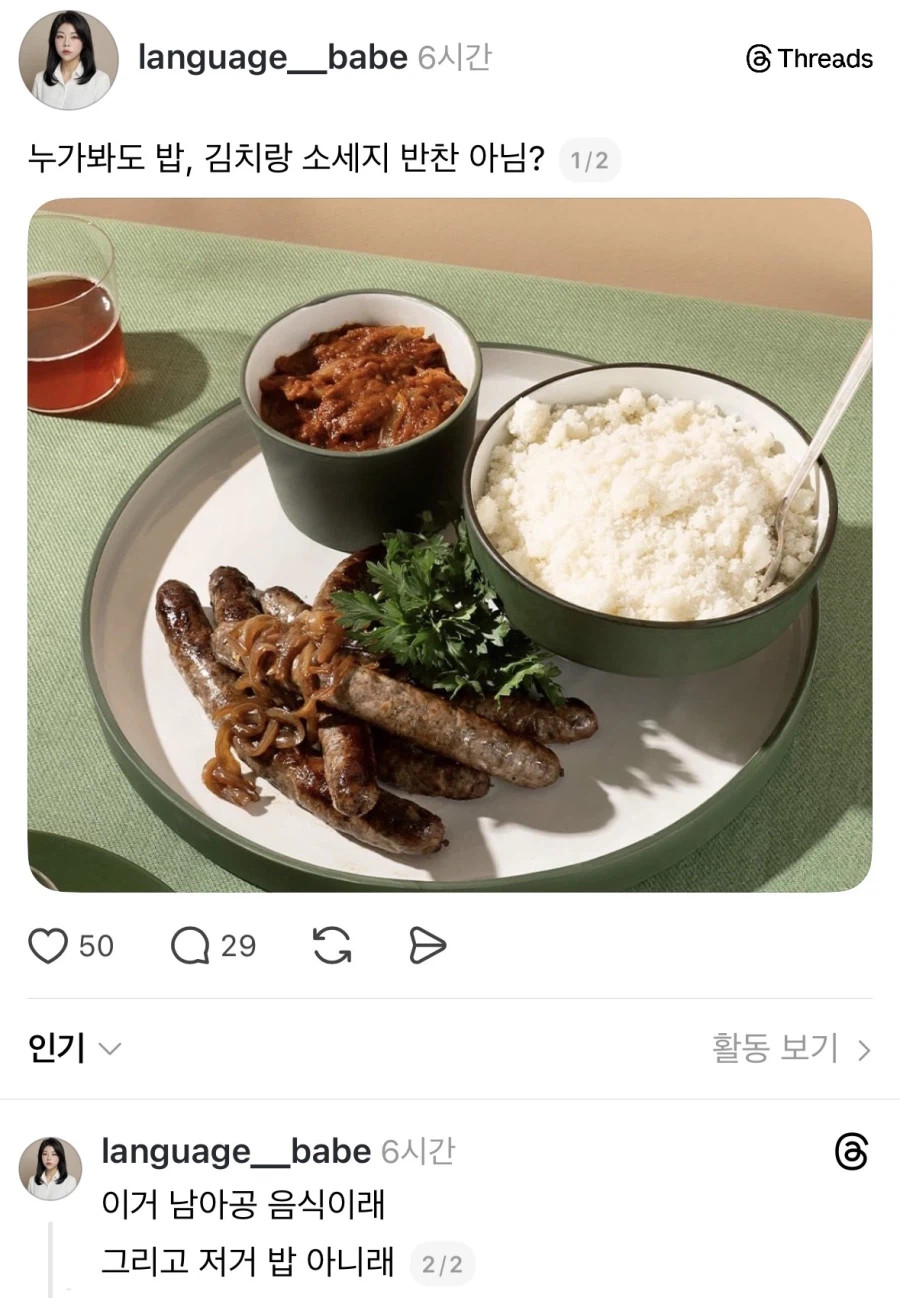Open 활동 보기 activity view
Screen dimensions: 900x1298
pyautogui.click(x=790, y=1049)
